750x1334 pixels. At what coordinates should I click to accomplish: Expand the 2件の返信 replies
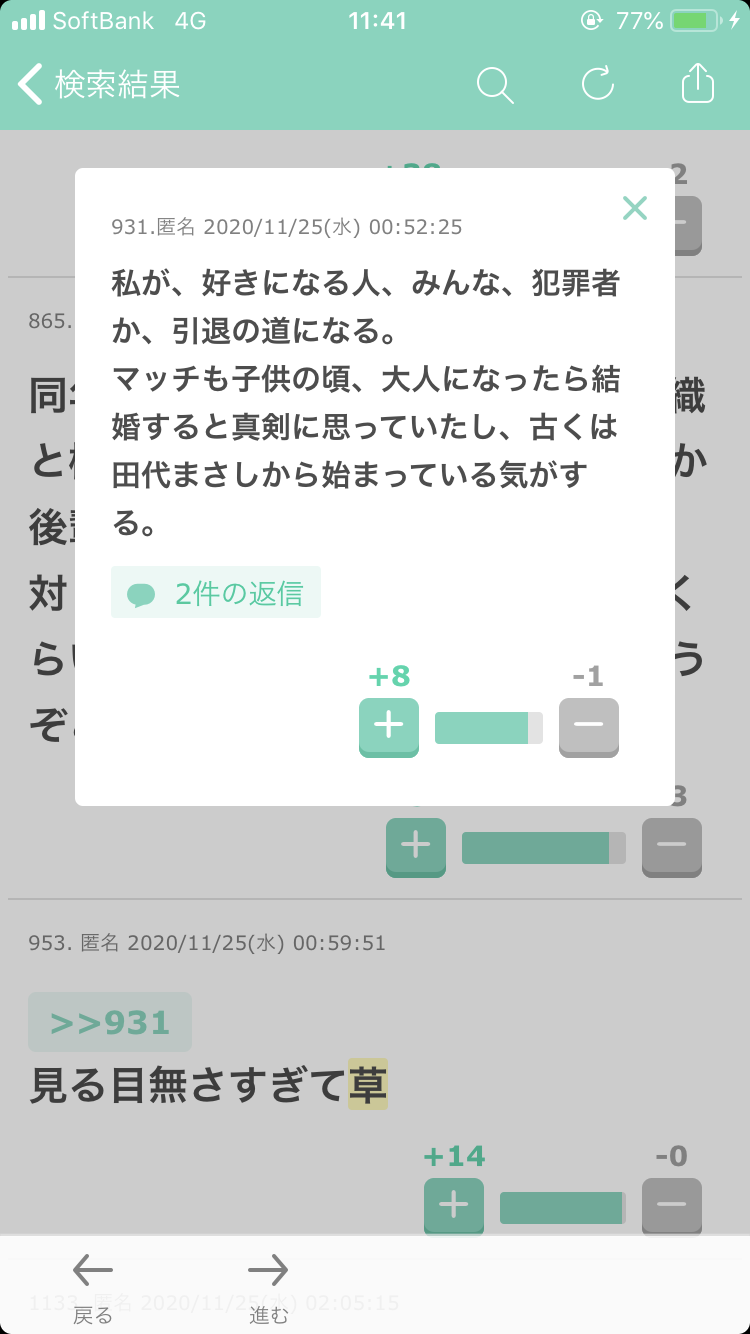tap(215, 592)
